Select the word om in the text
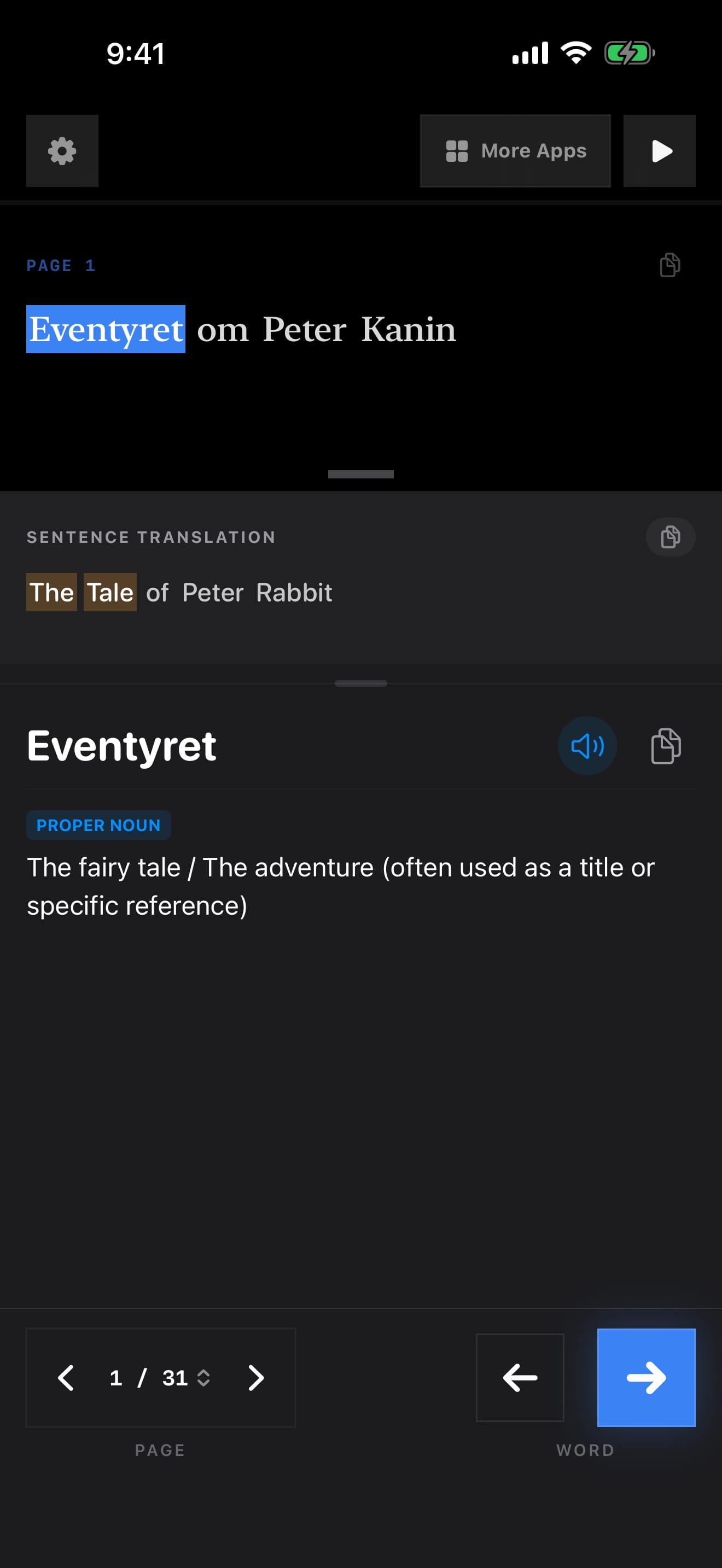The image size is (722, 1568). click(223, 329)
